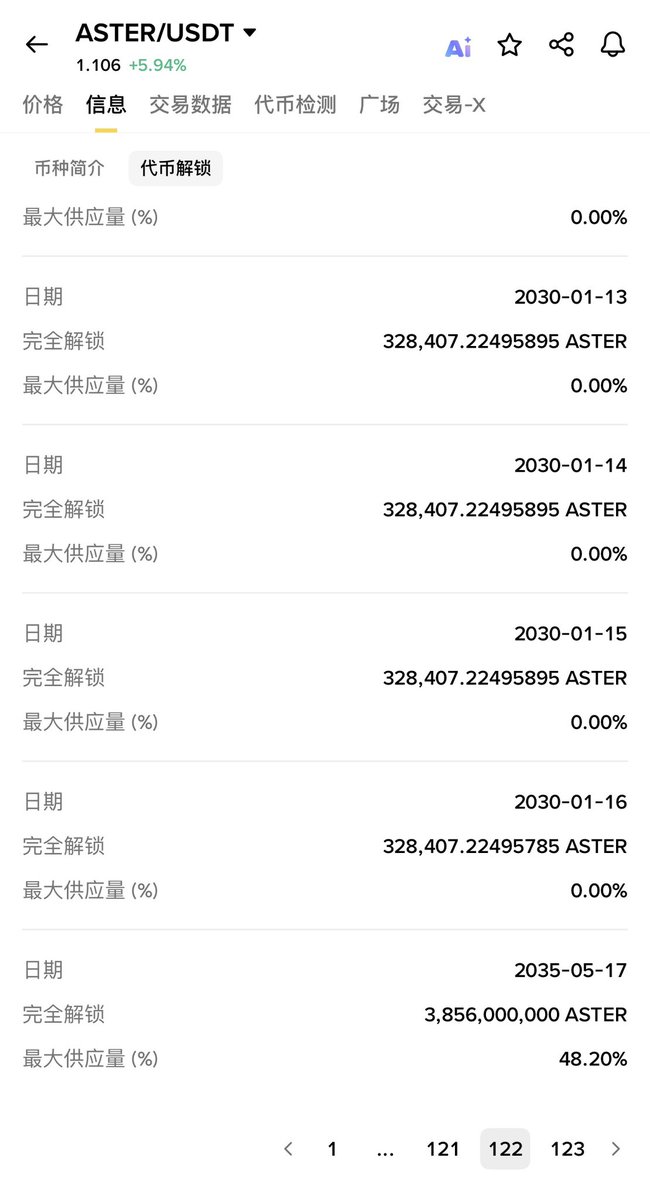650x1199 pixels.
Task: Switch to the 广场 tab
Action: click(x=379, y=105)
